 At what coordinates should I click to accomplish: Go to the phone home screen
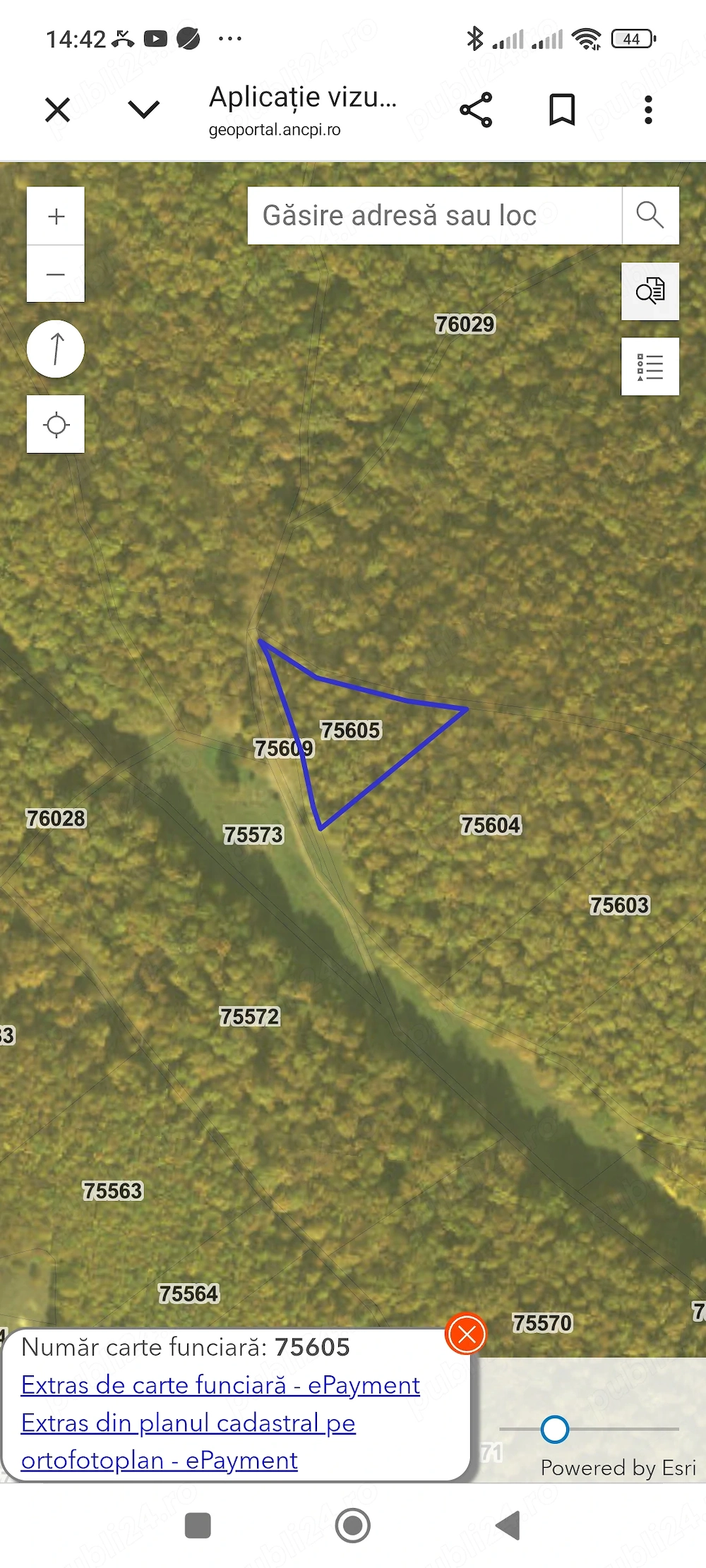[x=353, y=1526]
